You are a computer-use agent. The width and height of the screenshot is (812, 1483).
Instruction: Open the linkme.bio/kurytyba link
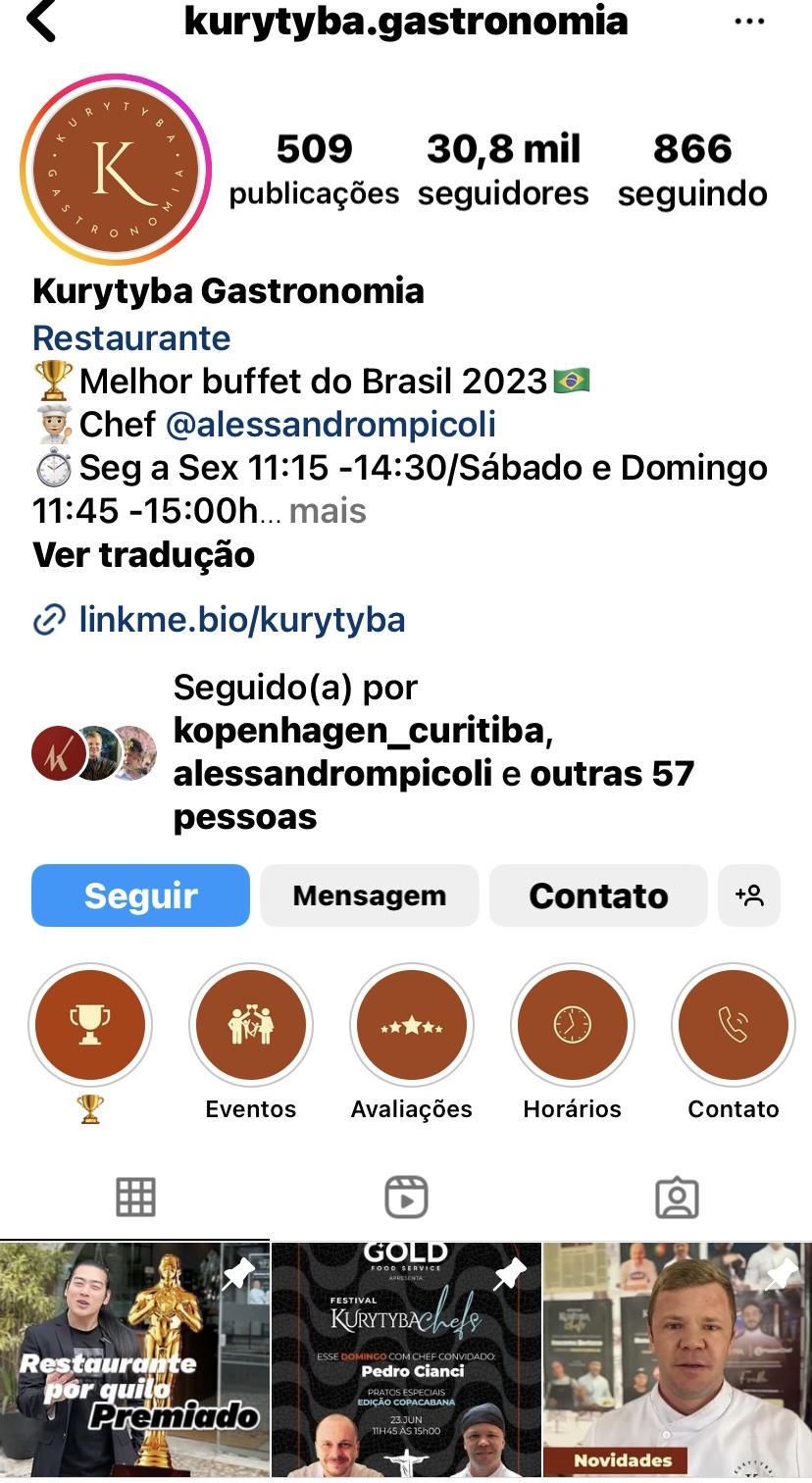pyautogui.click(x=241, y=620)
